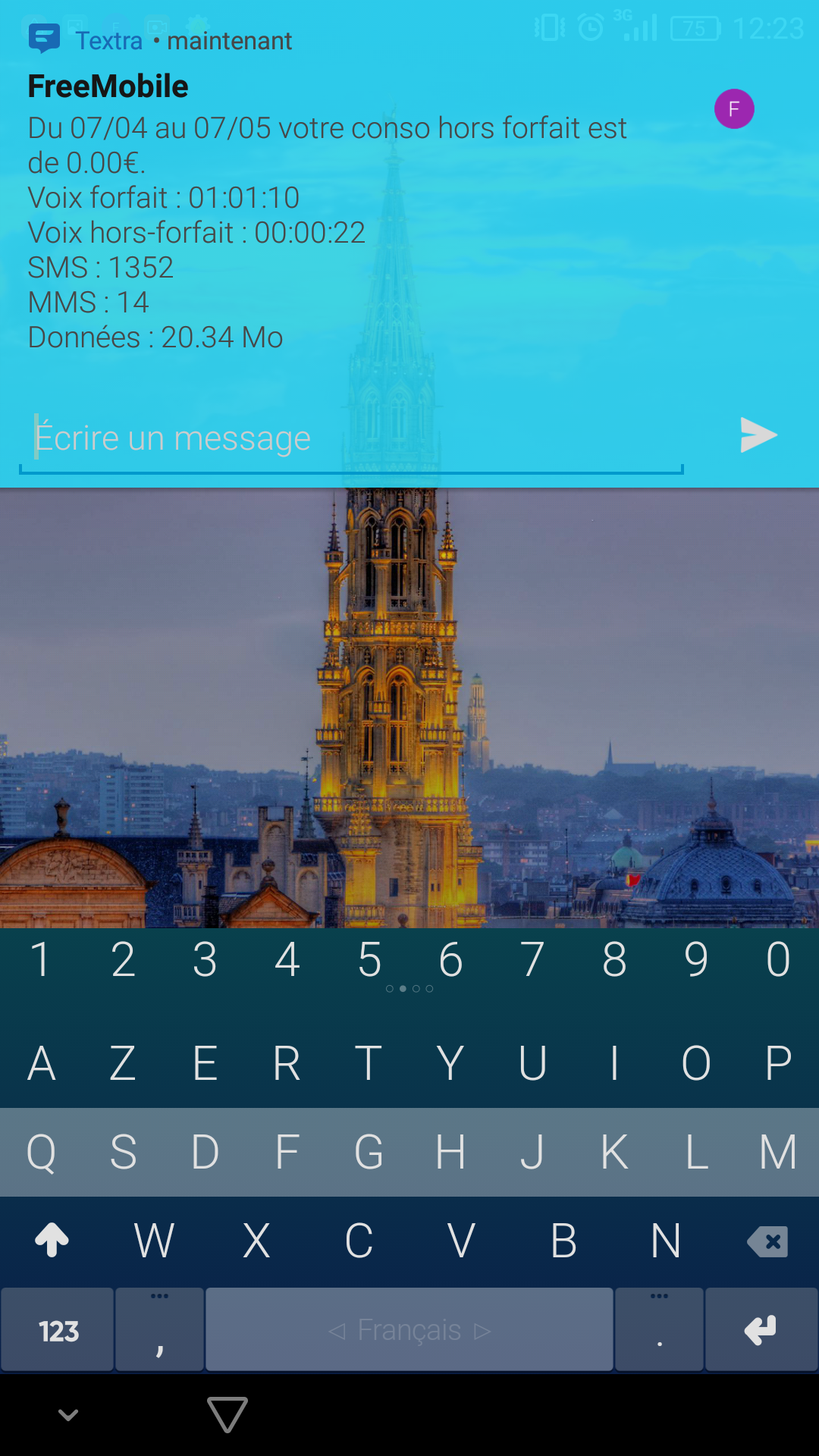Tap the comma key
819x1456 pixels.
click(159, 1330)
